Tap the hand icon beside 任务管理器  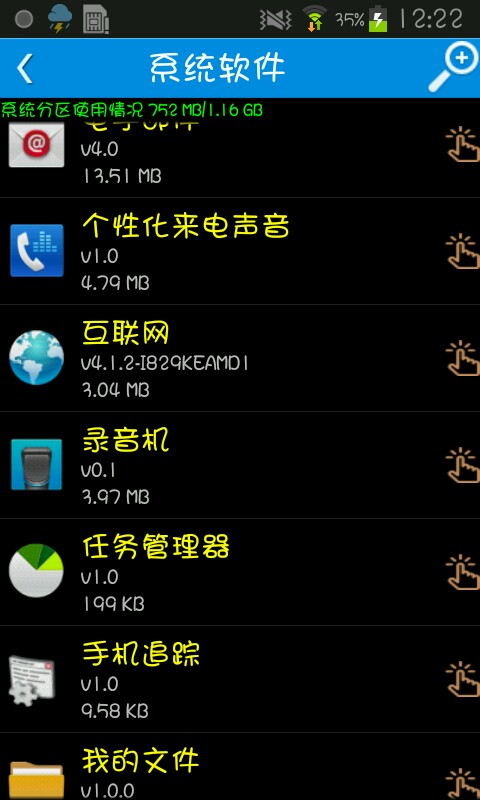[x=462, y=572]
